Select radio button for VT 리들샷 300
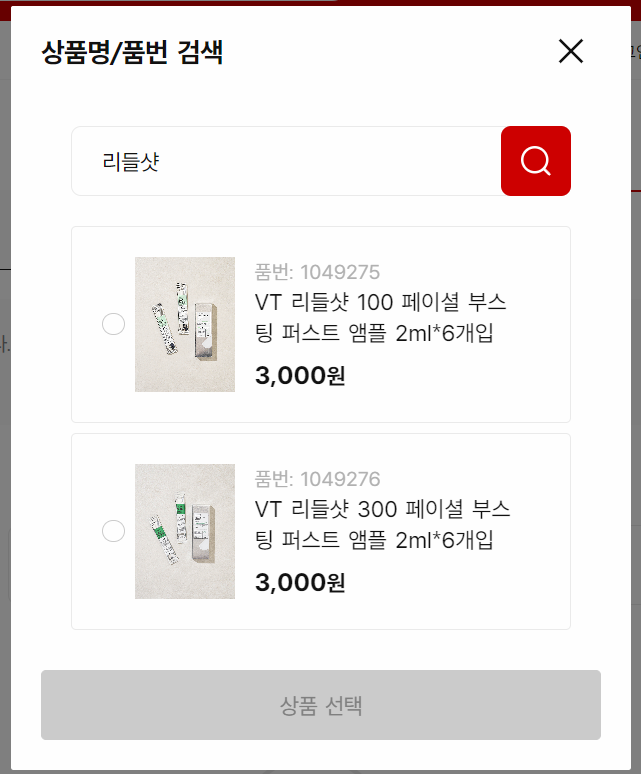Image resolution: width=641 pixels, height=774 pixels. [x=114, y=531]
